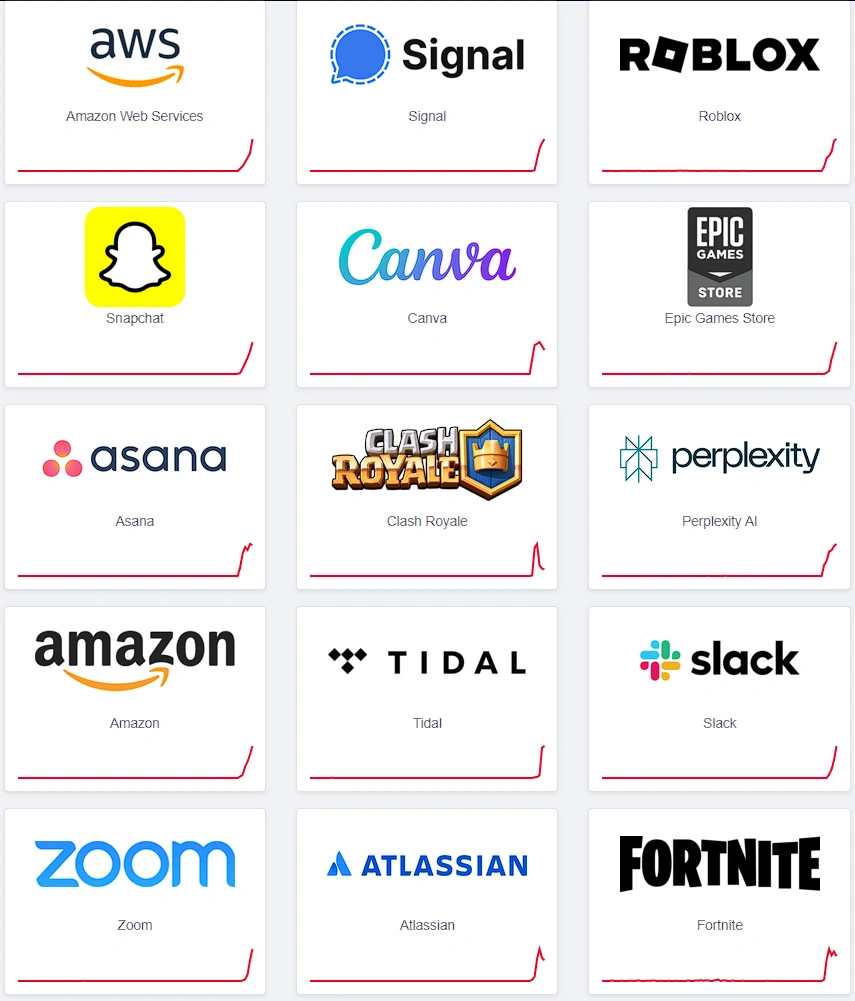
Task: Open the Atlassian outage card
Action: (x=427, y=900)
